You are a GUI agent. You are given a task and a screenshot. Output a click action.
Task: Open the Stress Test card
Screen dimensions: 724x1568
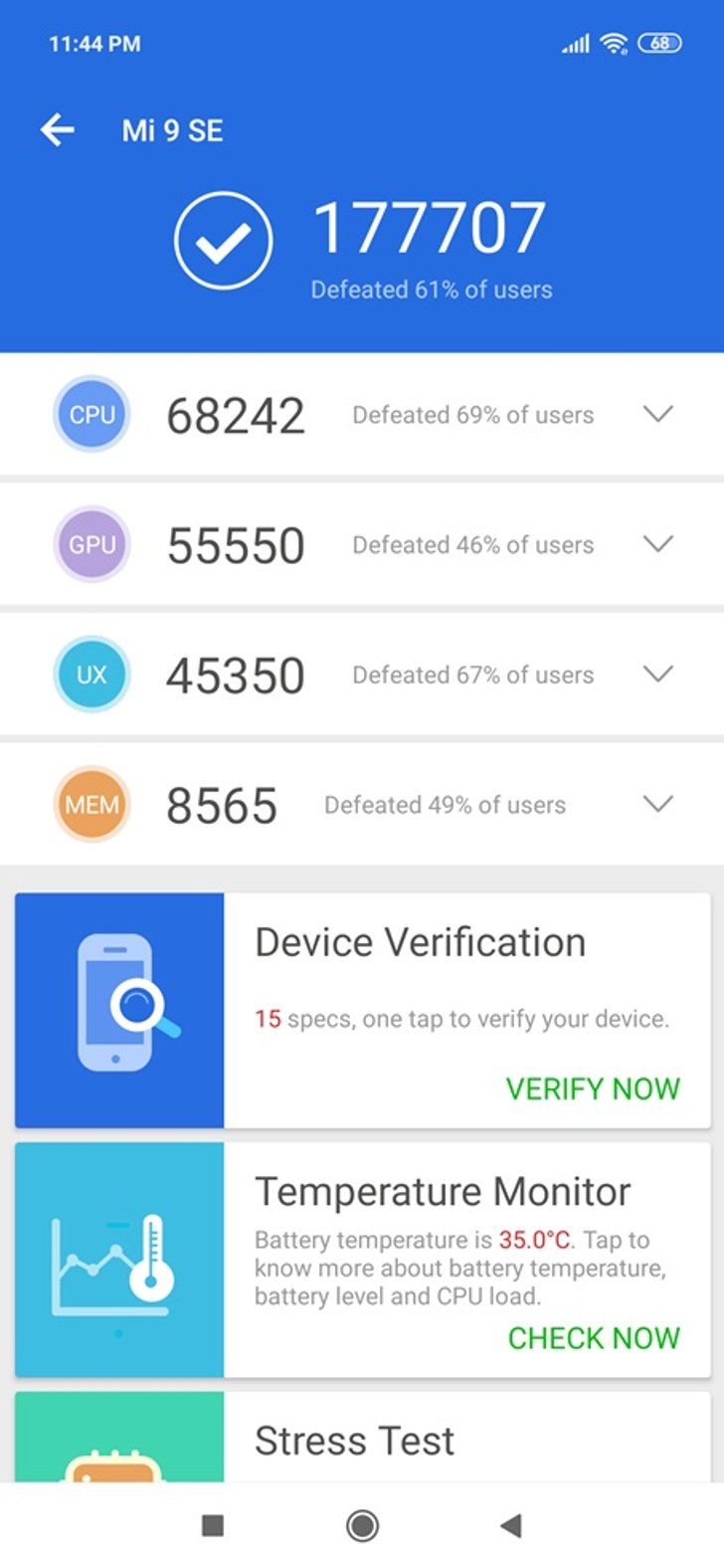point(362,1437)
